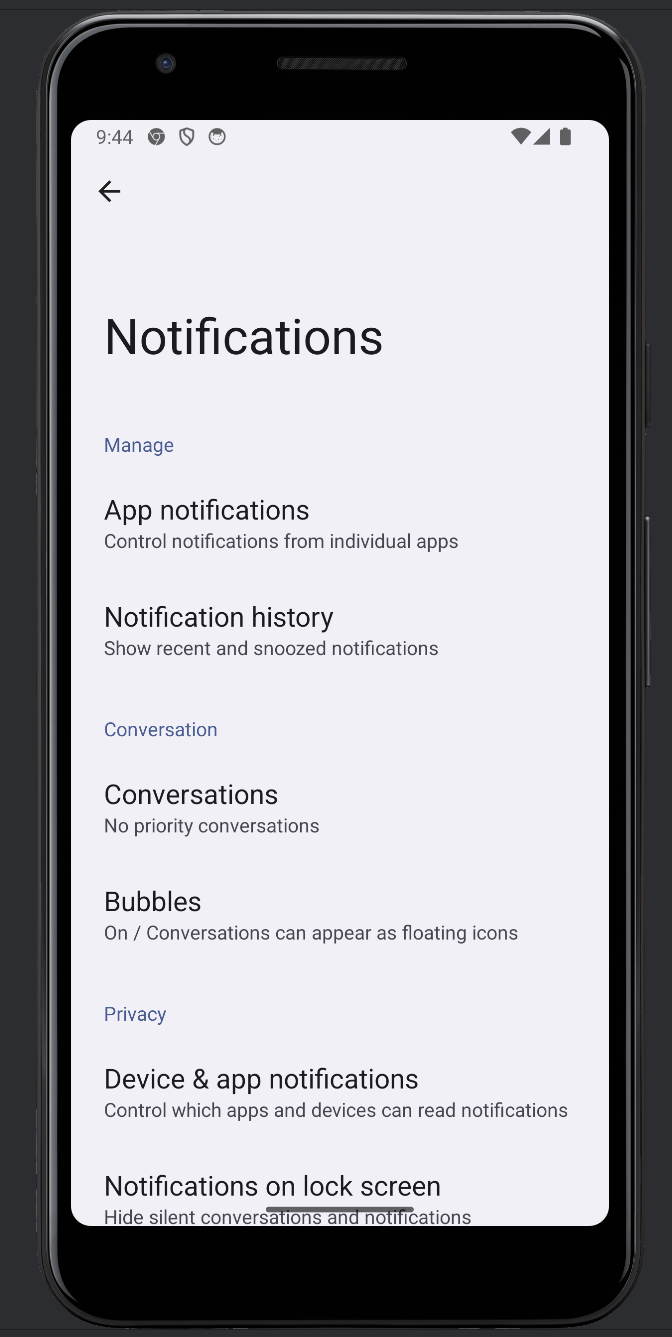
Task: Go back using the arrow icon
Action: (109, 191)
